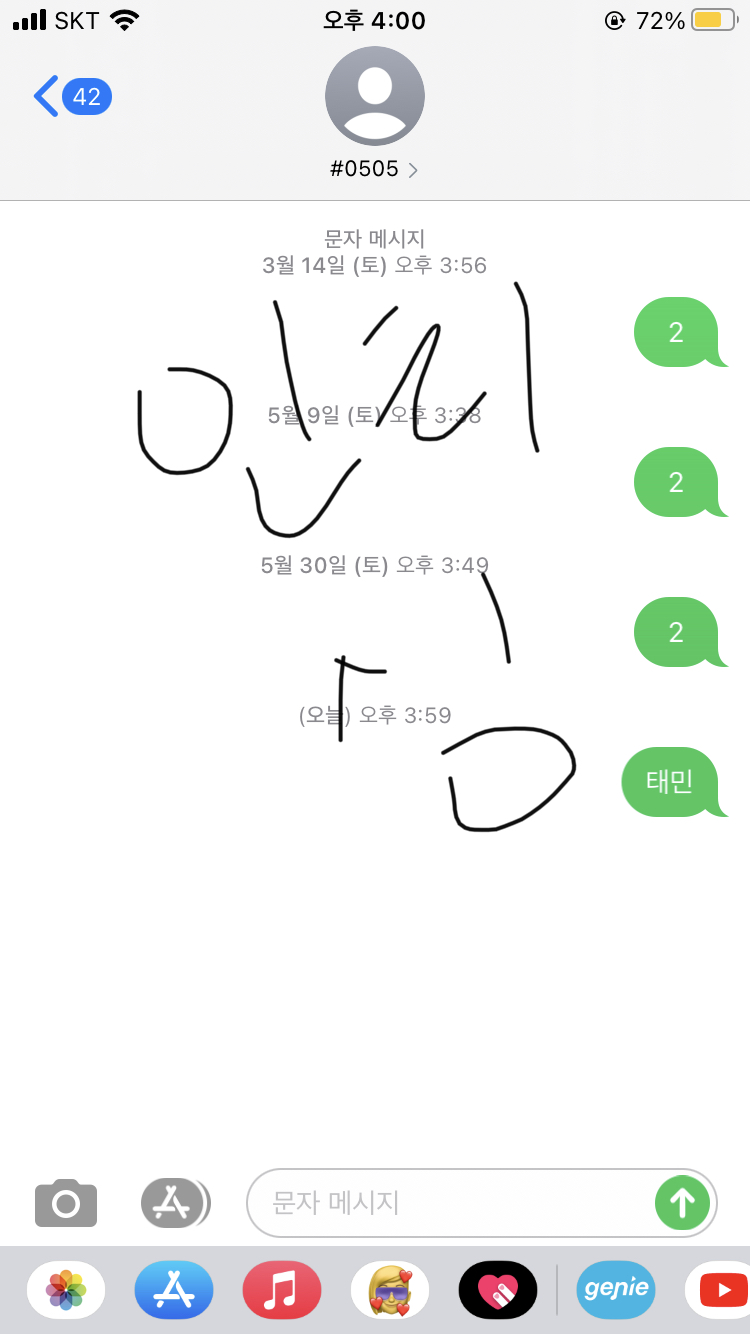
Task: Open the Music iMessage app
Action: pos(282,1290)
